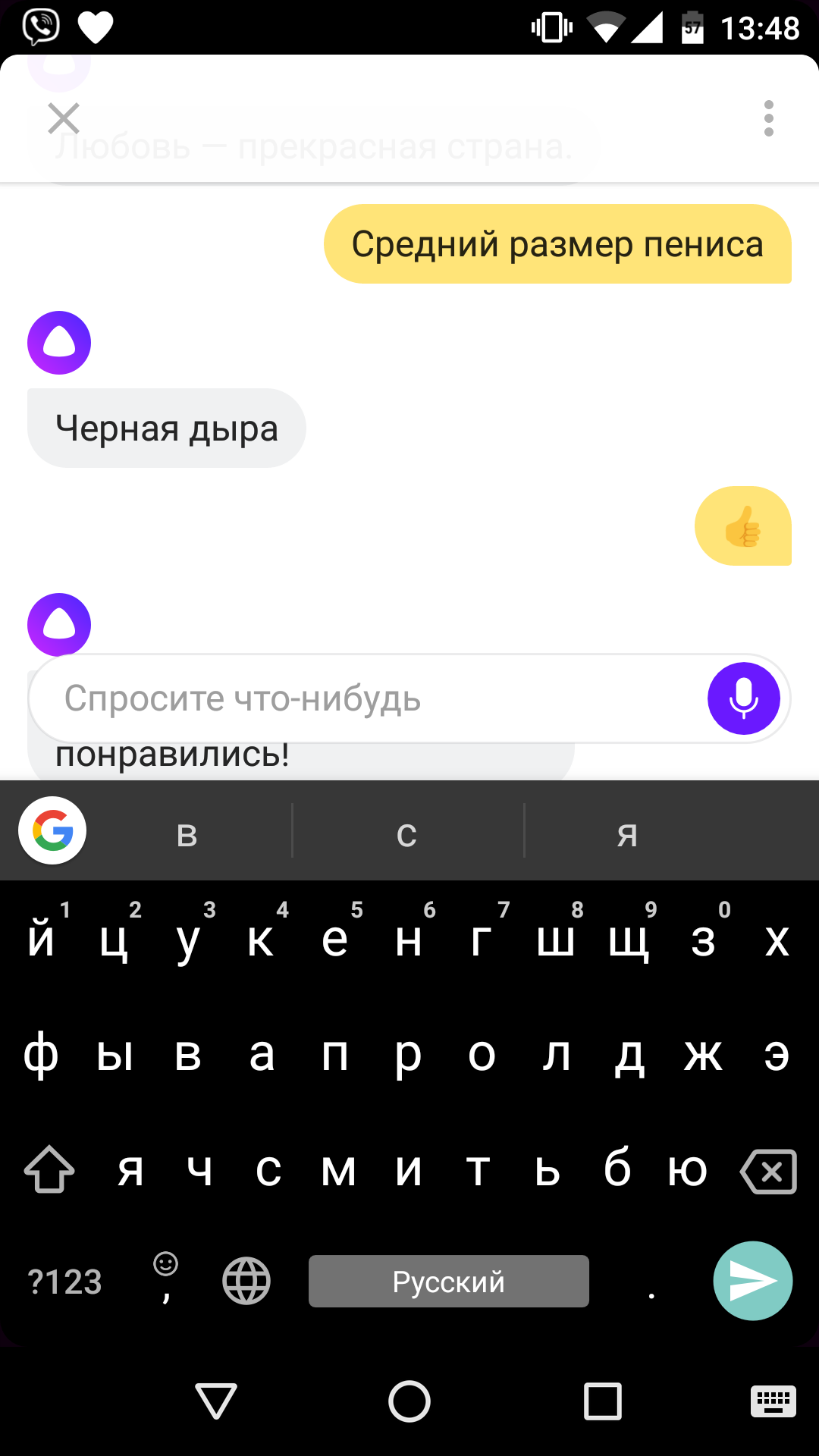819x1456 pixels.
Task: Hit the backspace key
Action: pyautogui.click(x=769, y=1172)
